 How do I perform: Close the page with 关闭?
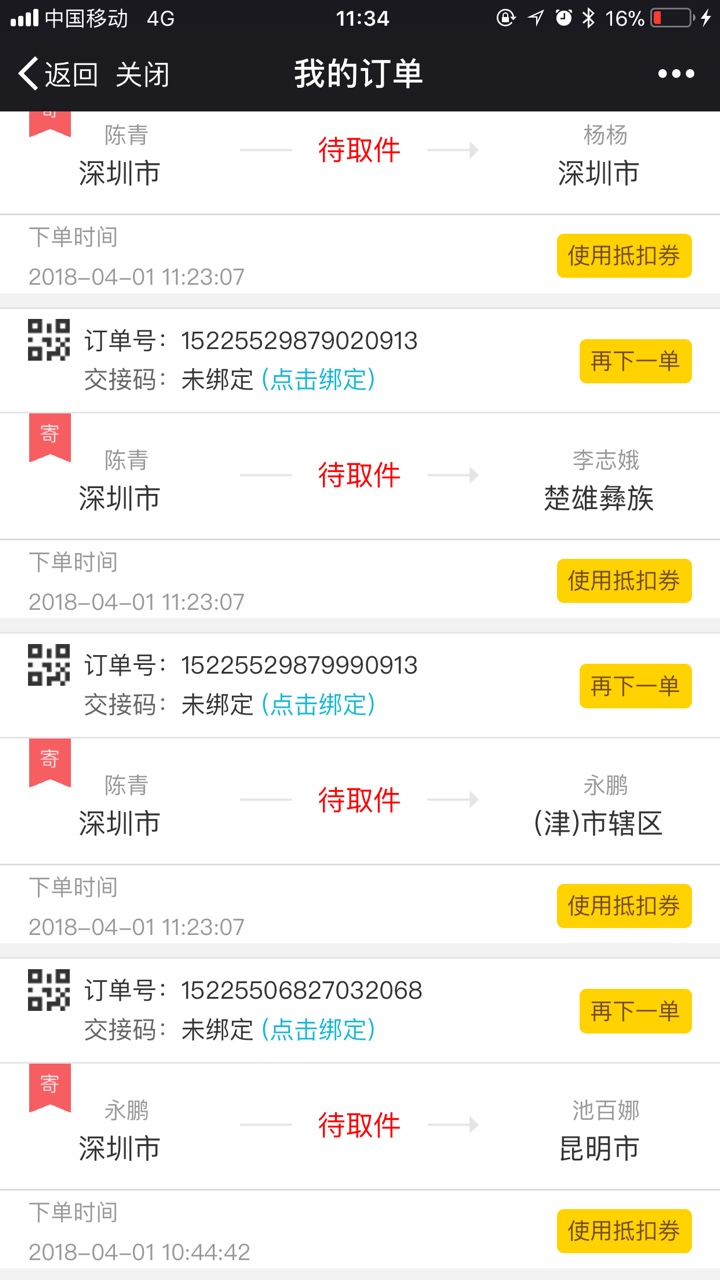click(142, 74)
